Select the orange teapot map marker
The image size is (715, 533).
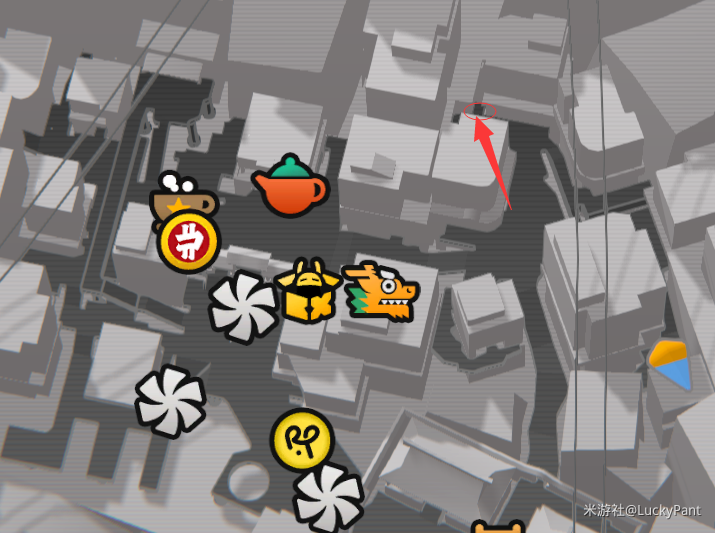[290, 188]
